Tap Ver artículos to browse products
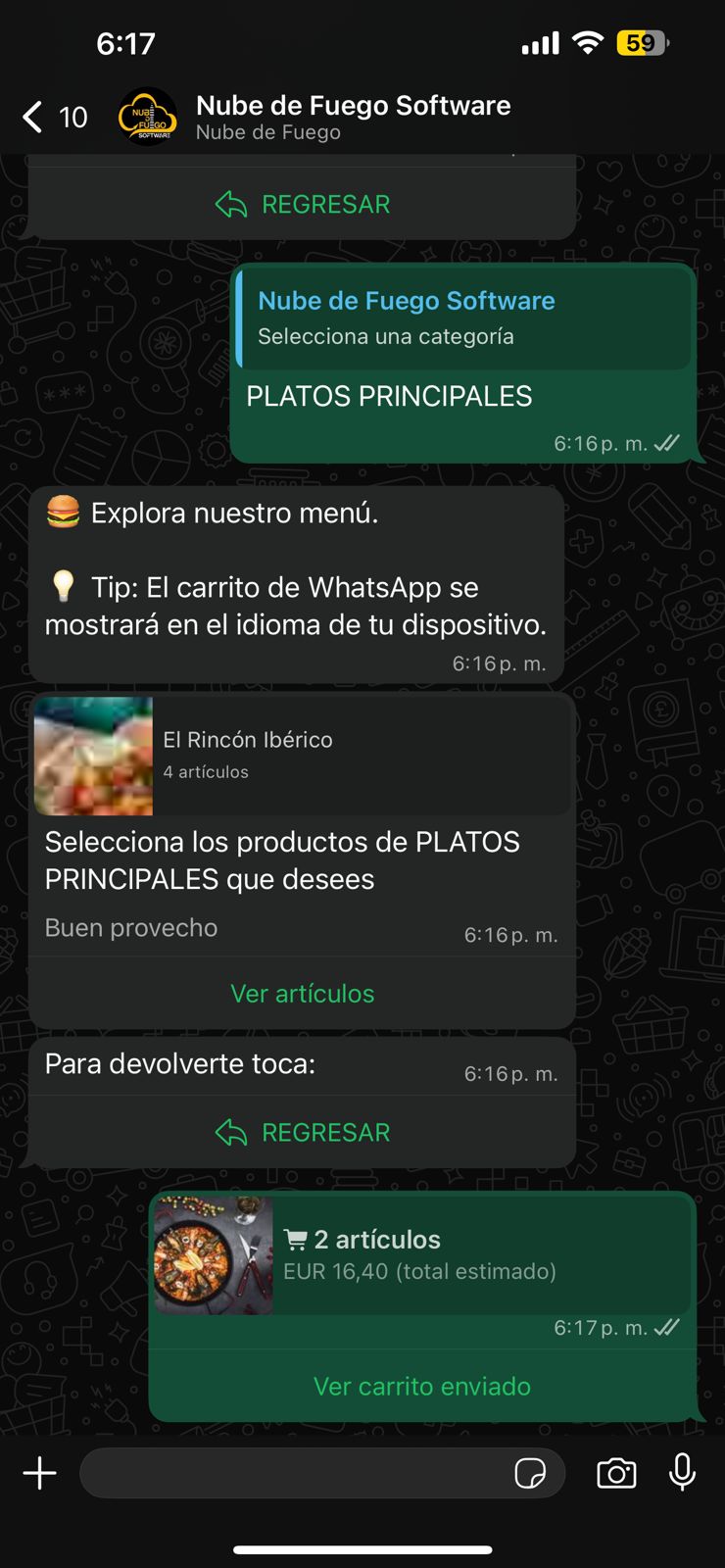 point(302,993)
